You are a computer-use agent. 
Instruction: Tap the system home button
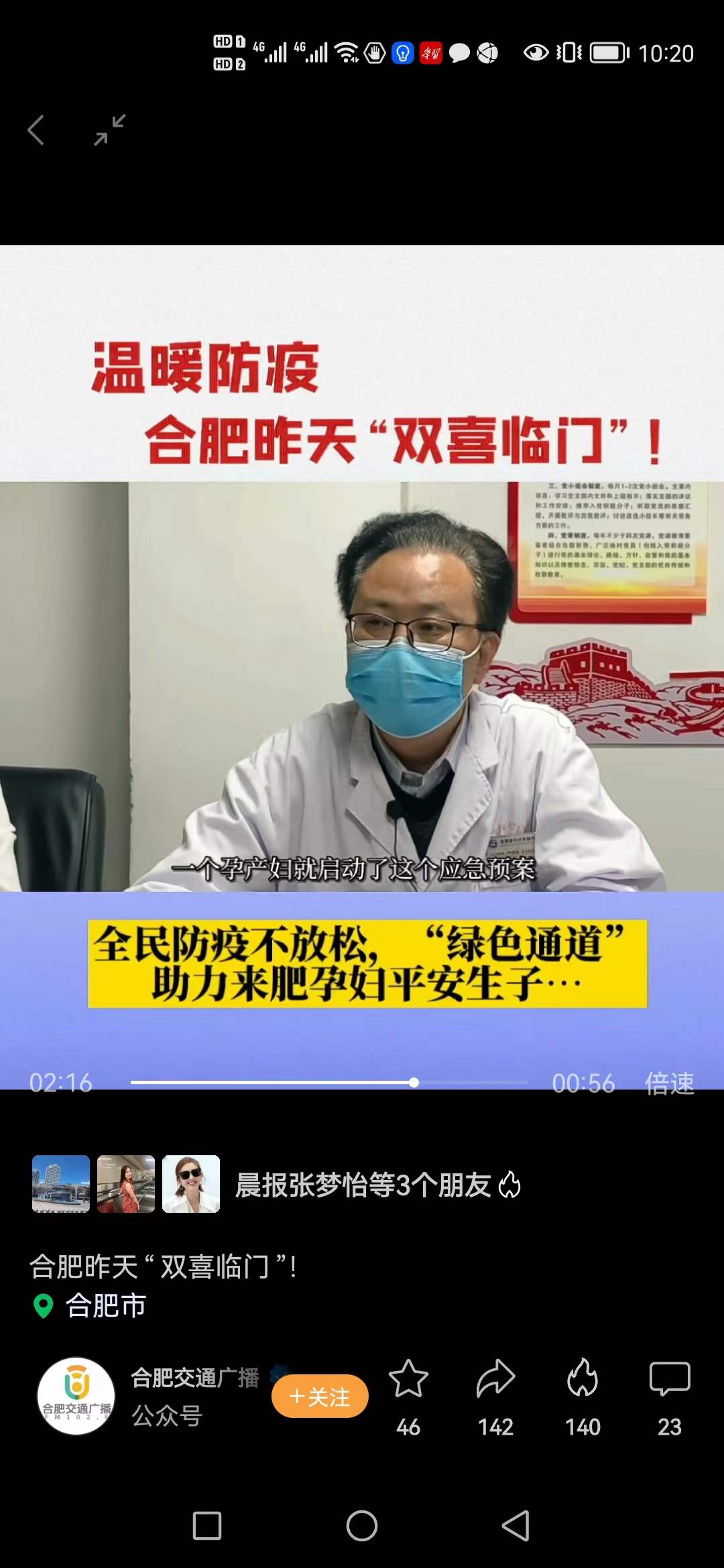(x=362, y=1526)
